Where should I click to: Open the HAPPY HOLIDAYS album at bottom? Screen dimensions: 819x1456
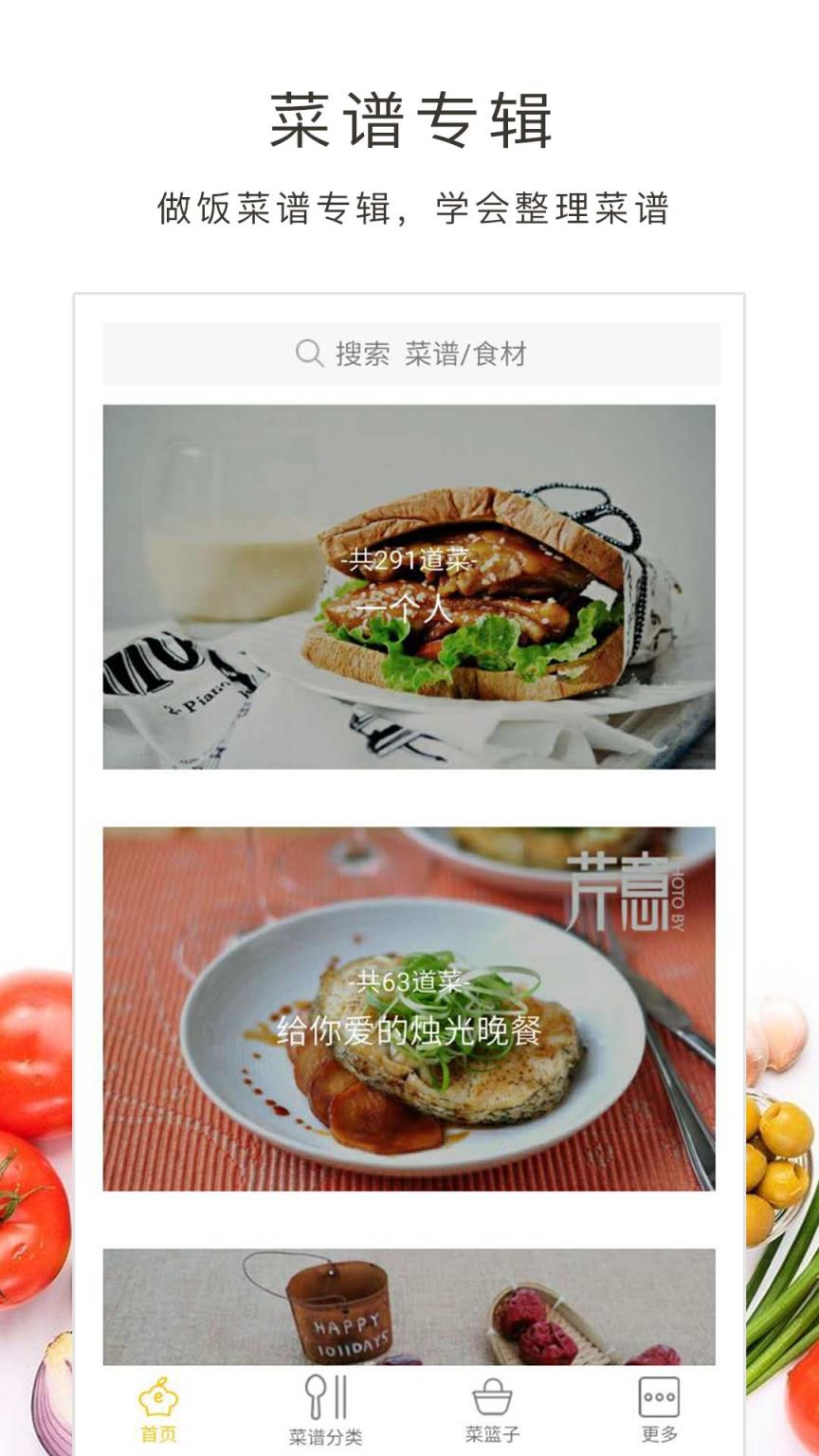[409, 1308]
